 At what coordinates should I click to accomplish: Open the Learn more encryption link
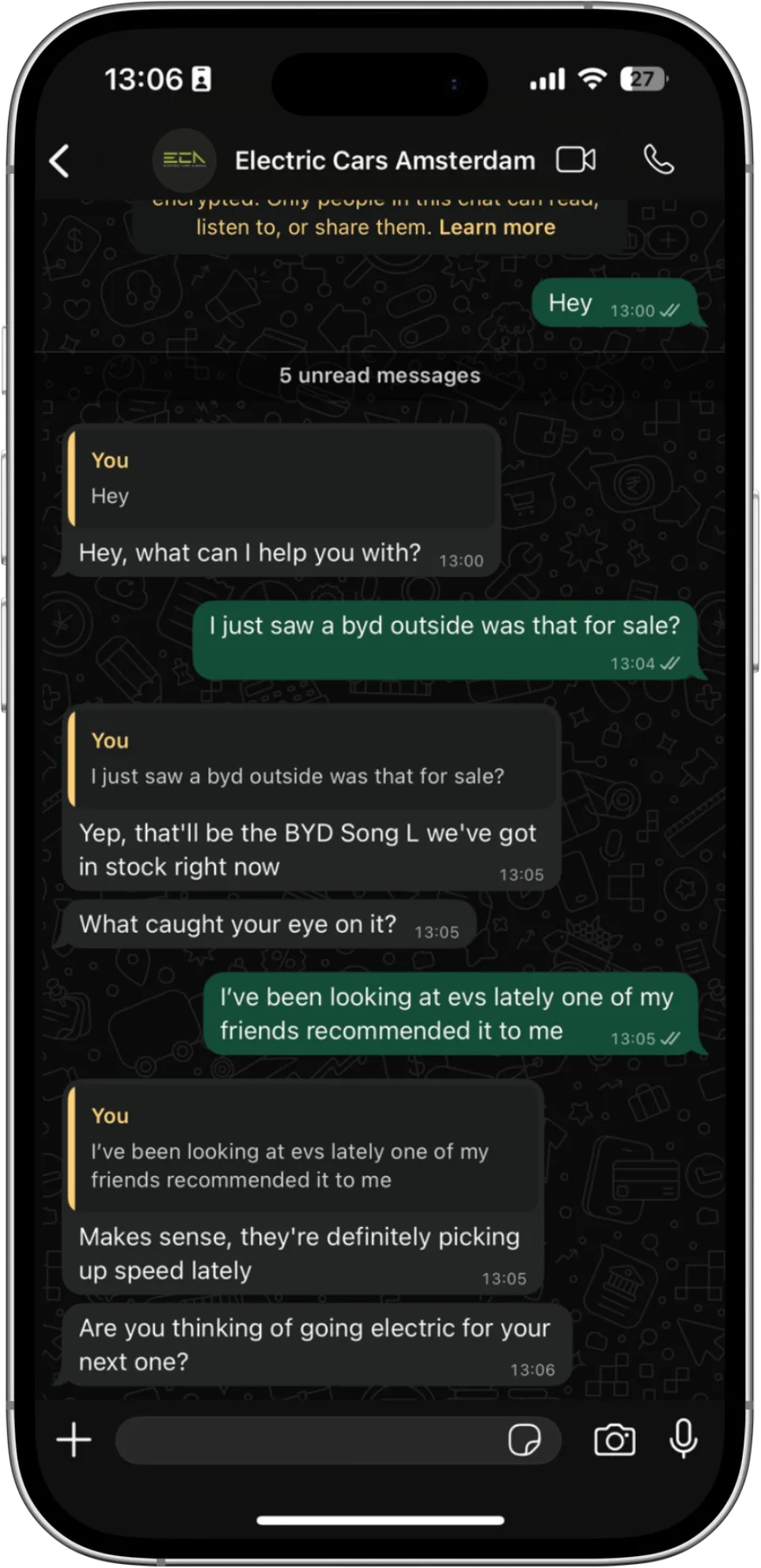tap(497, 228)
